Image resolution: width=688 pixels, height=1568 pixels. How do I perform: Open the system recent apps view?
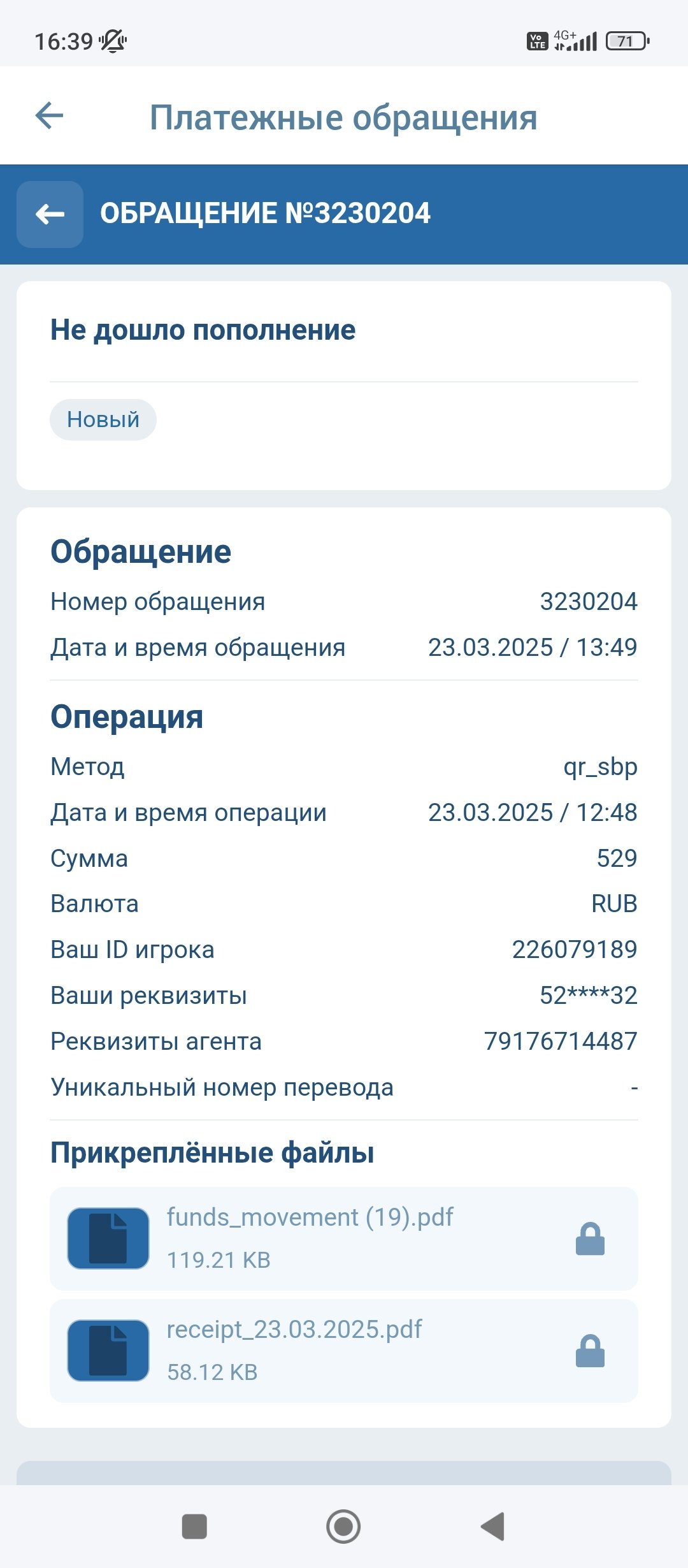coord(194,1527)
